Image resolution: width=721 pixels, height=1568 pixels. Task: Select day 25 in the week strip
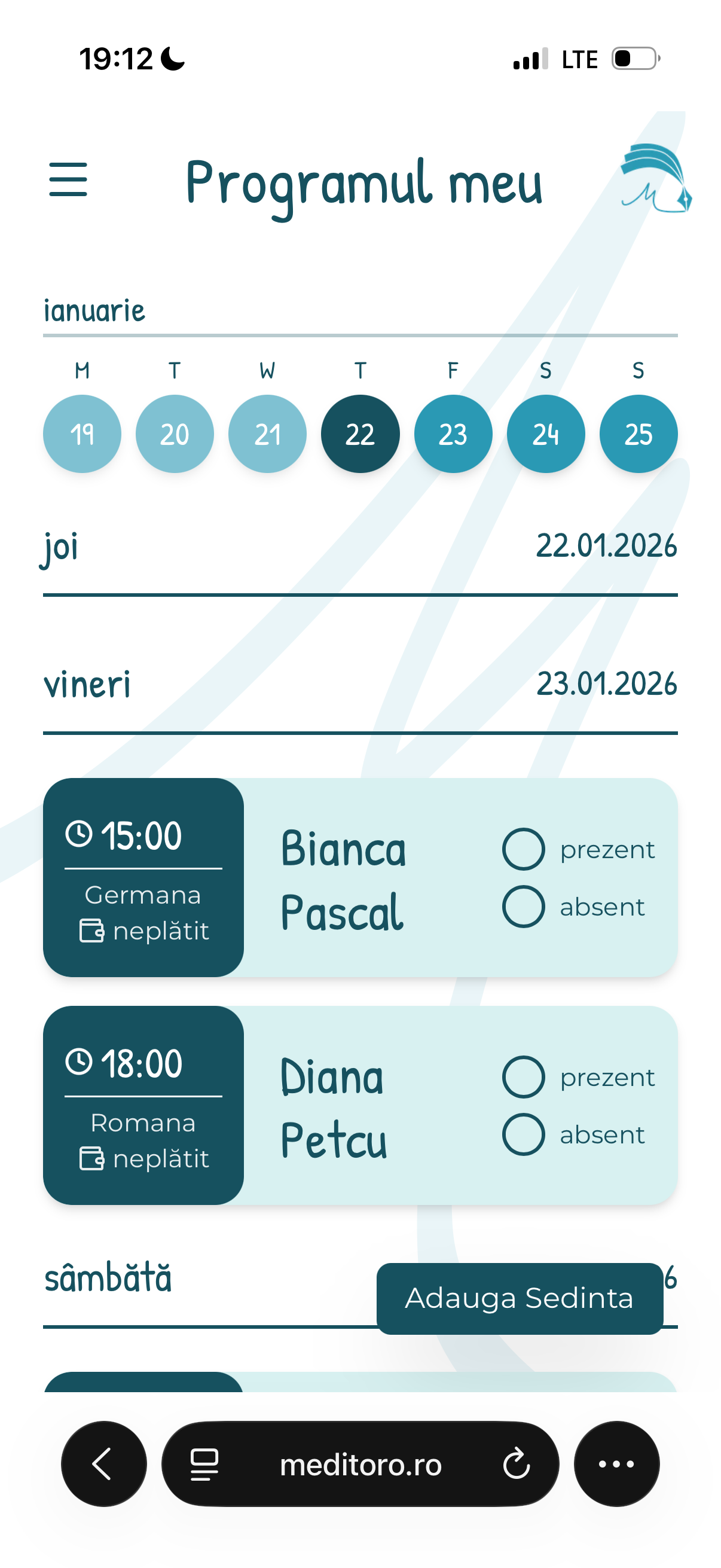tap(638, 434)
